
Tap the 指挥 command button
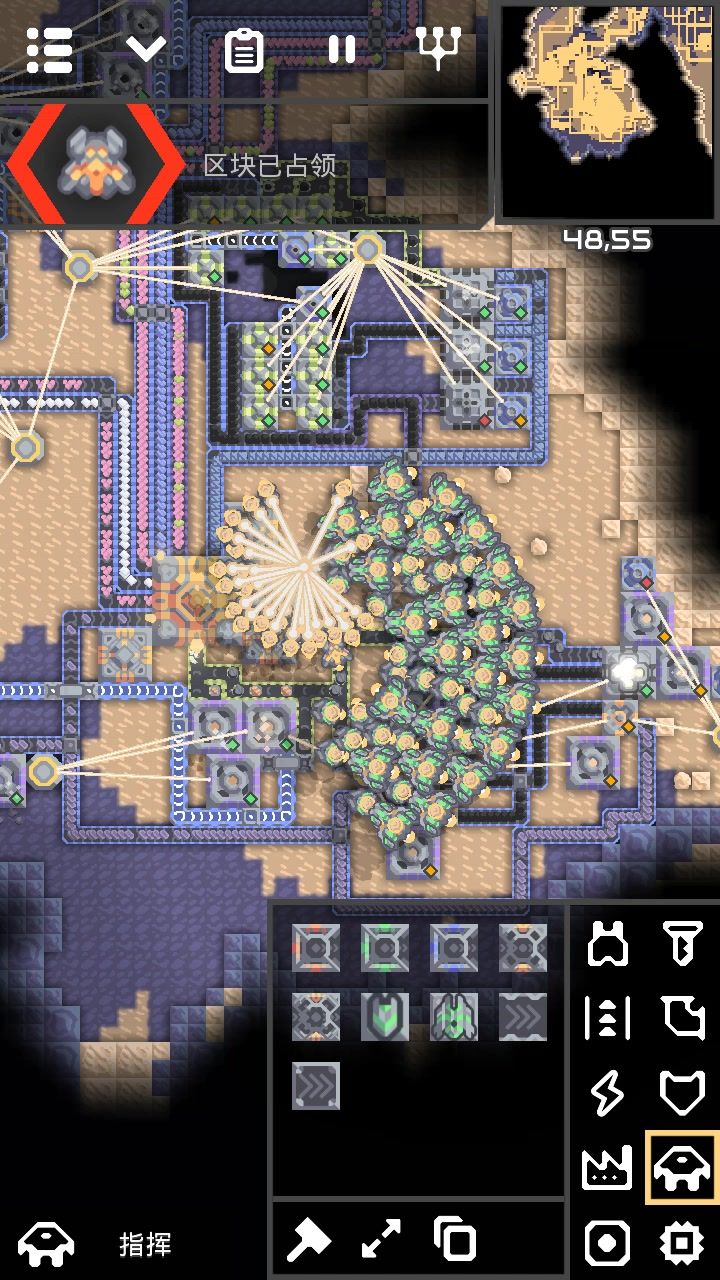(x=145, y=1244)
